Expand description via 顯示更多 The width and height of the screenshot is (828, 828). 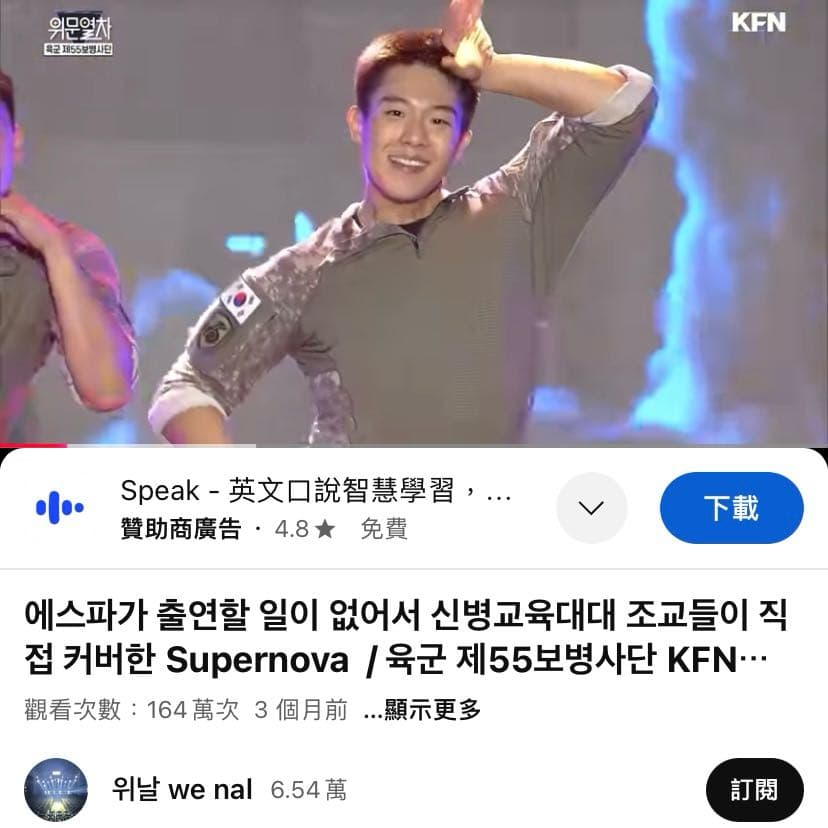[421, 710]
